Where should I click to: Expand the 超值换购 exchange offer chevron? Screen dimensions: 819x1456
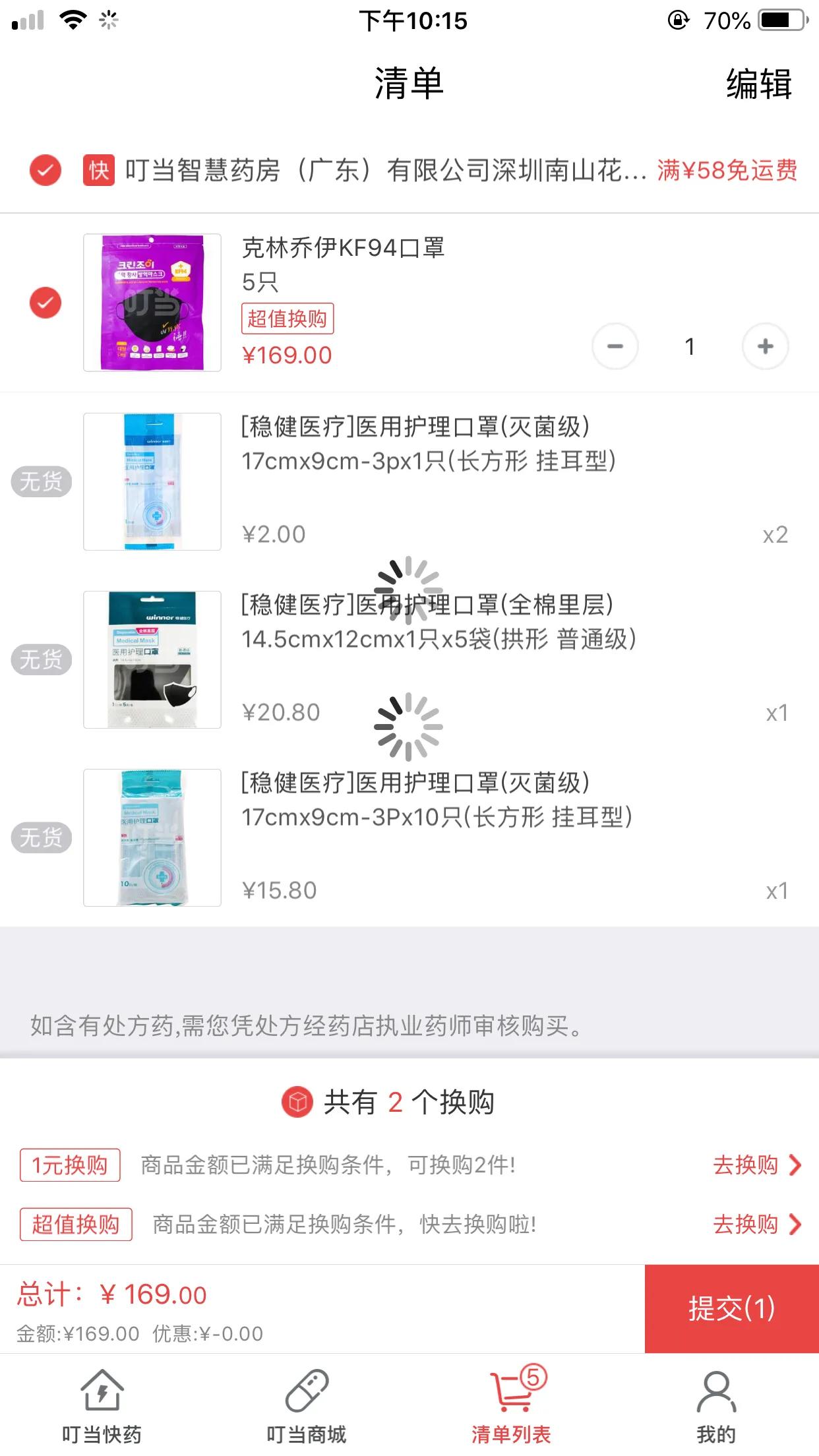point(793,1224)
